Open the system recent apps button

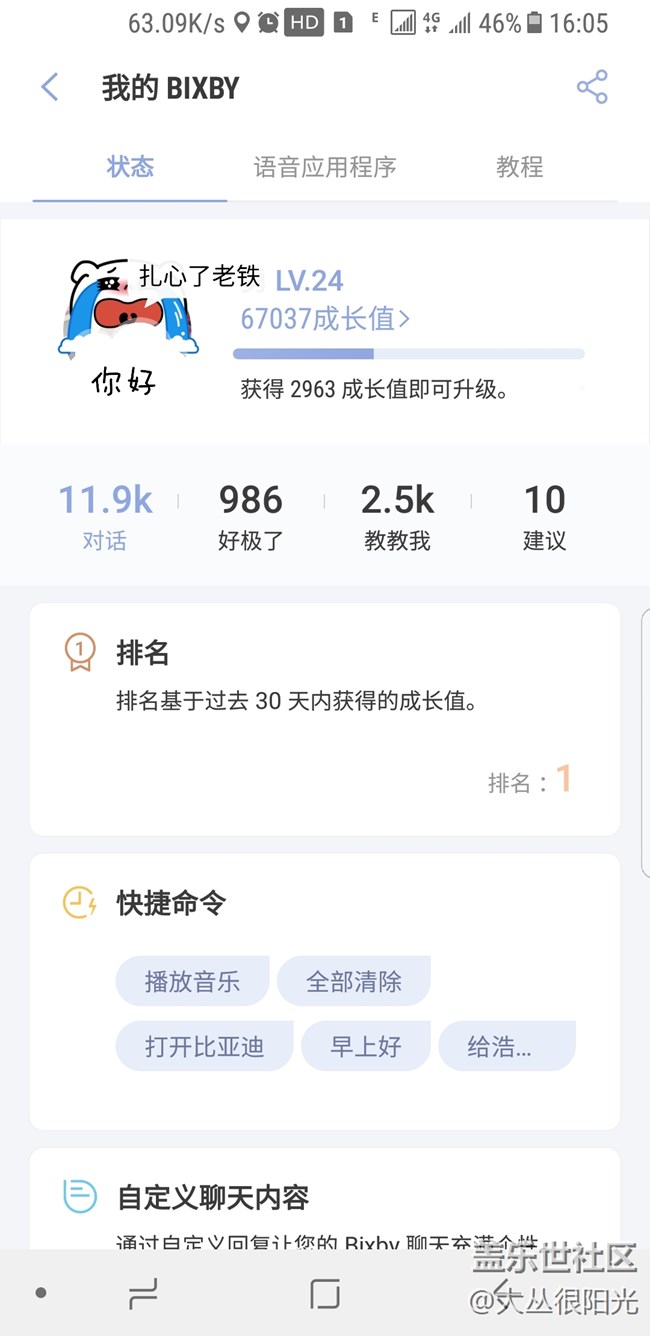click(143, 1295)
